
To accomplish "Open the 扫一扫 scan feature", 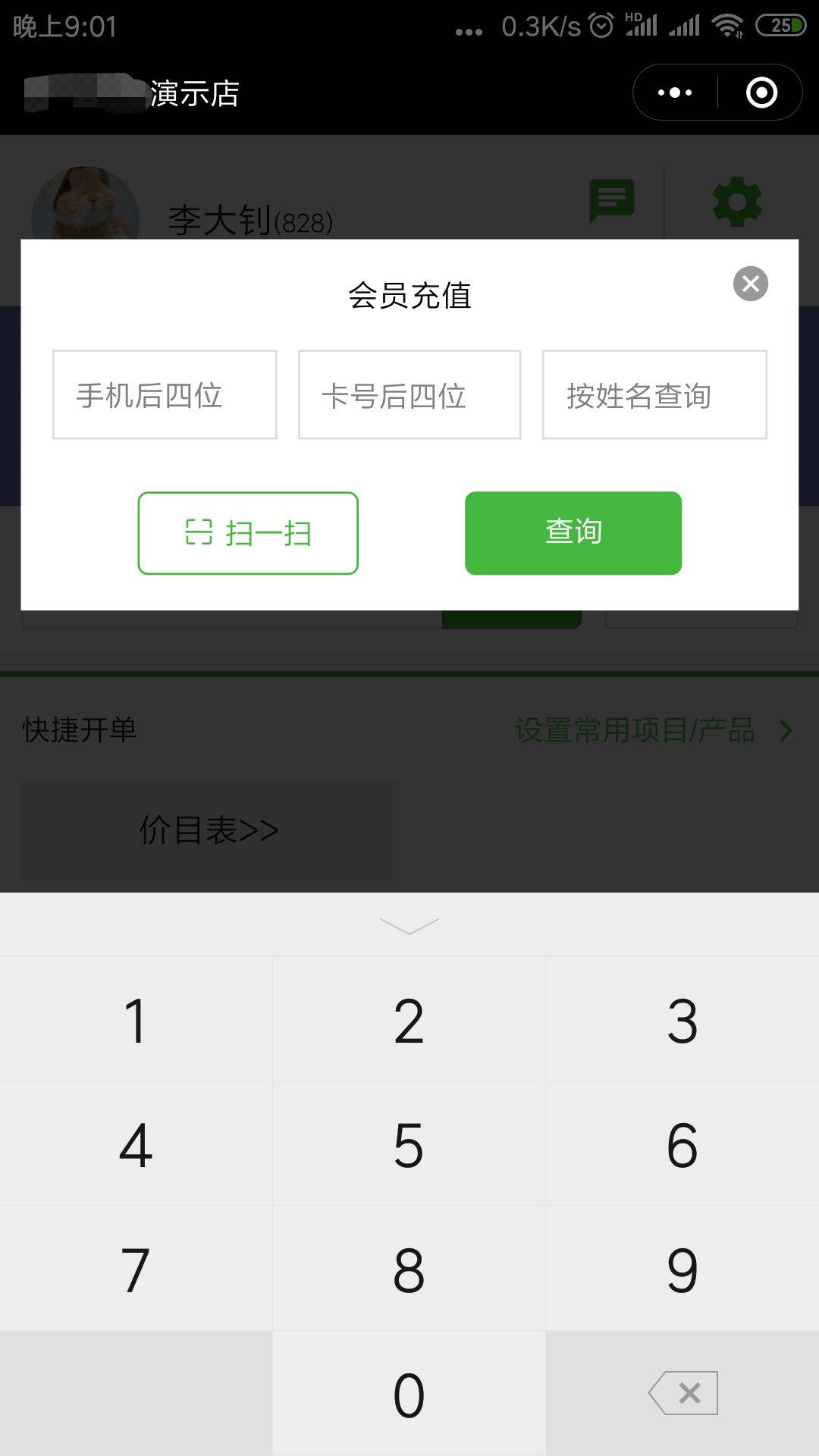I will click(247, 533).
